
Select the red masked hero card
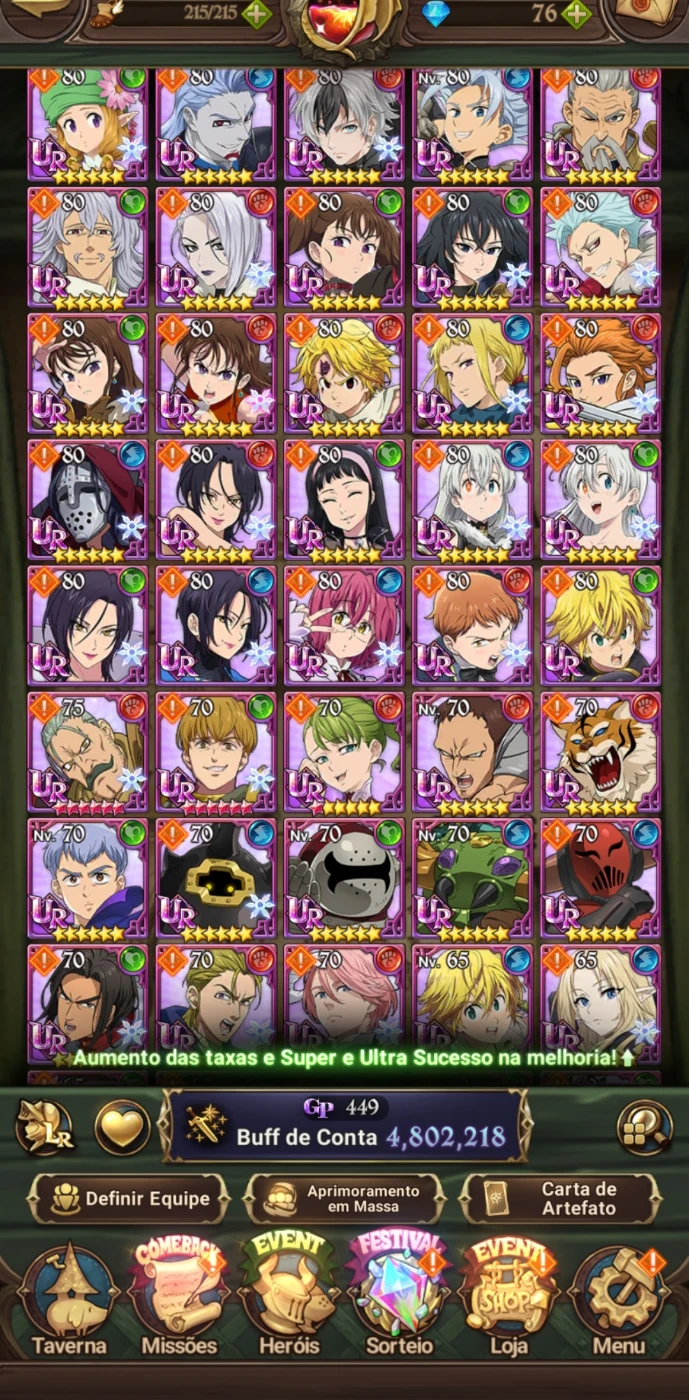point(600,878)
